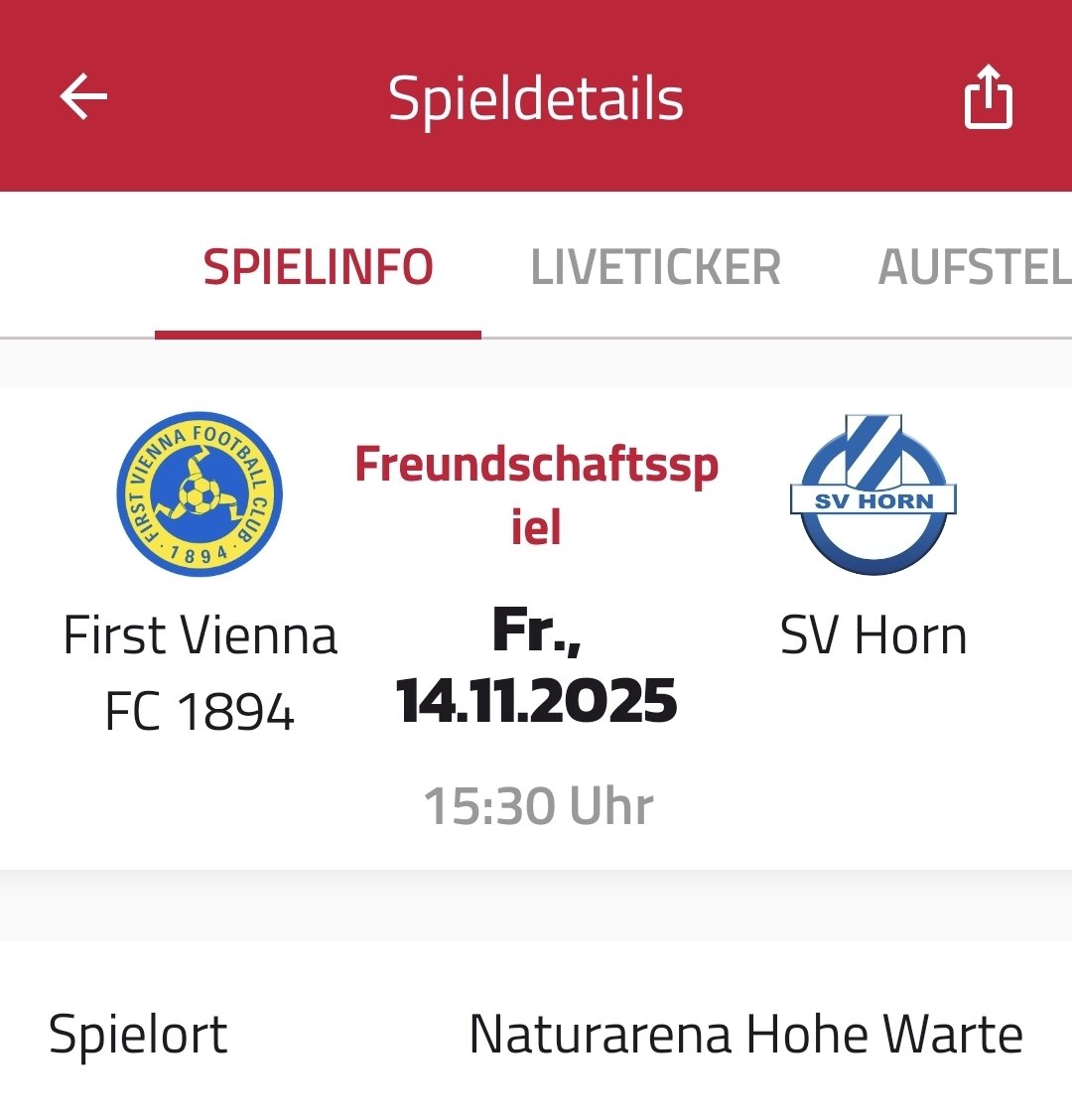Viewport: 1072px width, 1120px height.
Task: Open the Aufstellung tab
Action: tap(973, 267)
